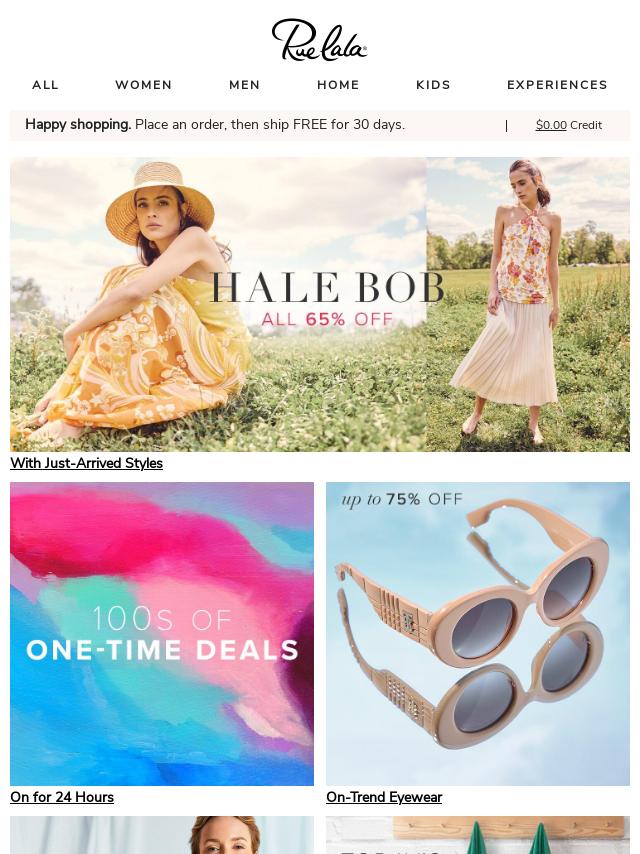Switch to the WOMEN category

click(x=143, y=85)
